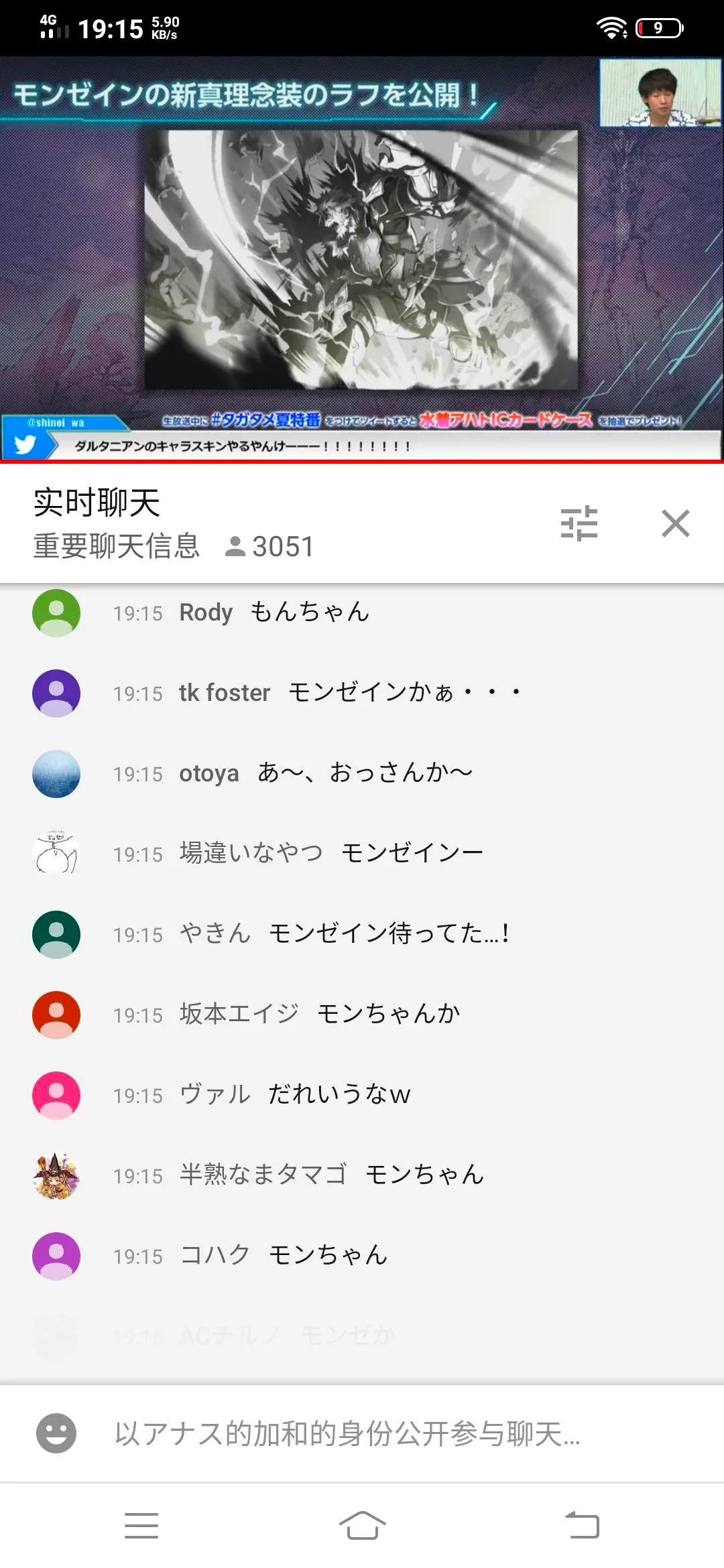
Task: Select コハク's chat message
Action: (284, 1256)
